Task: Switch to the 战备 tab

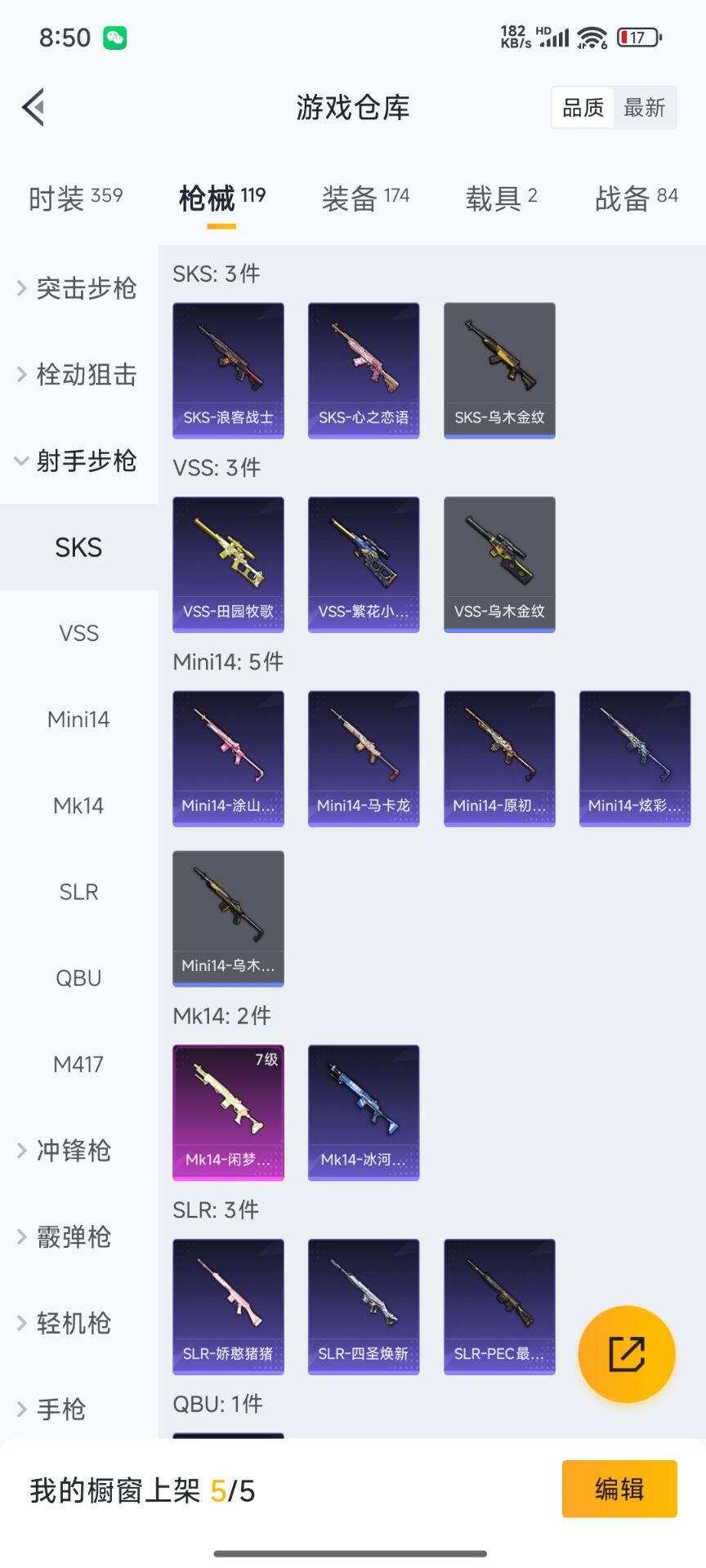Action: (x=636, y=198)
